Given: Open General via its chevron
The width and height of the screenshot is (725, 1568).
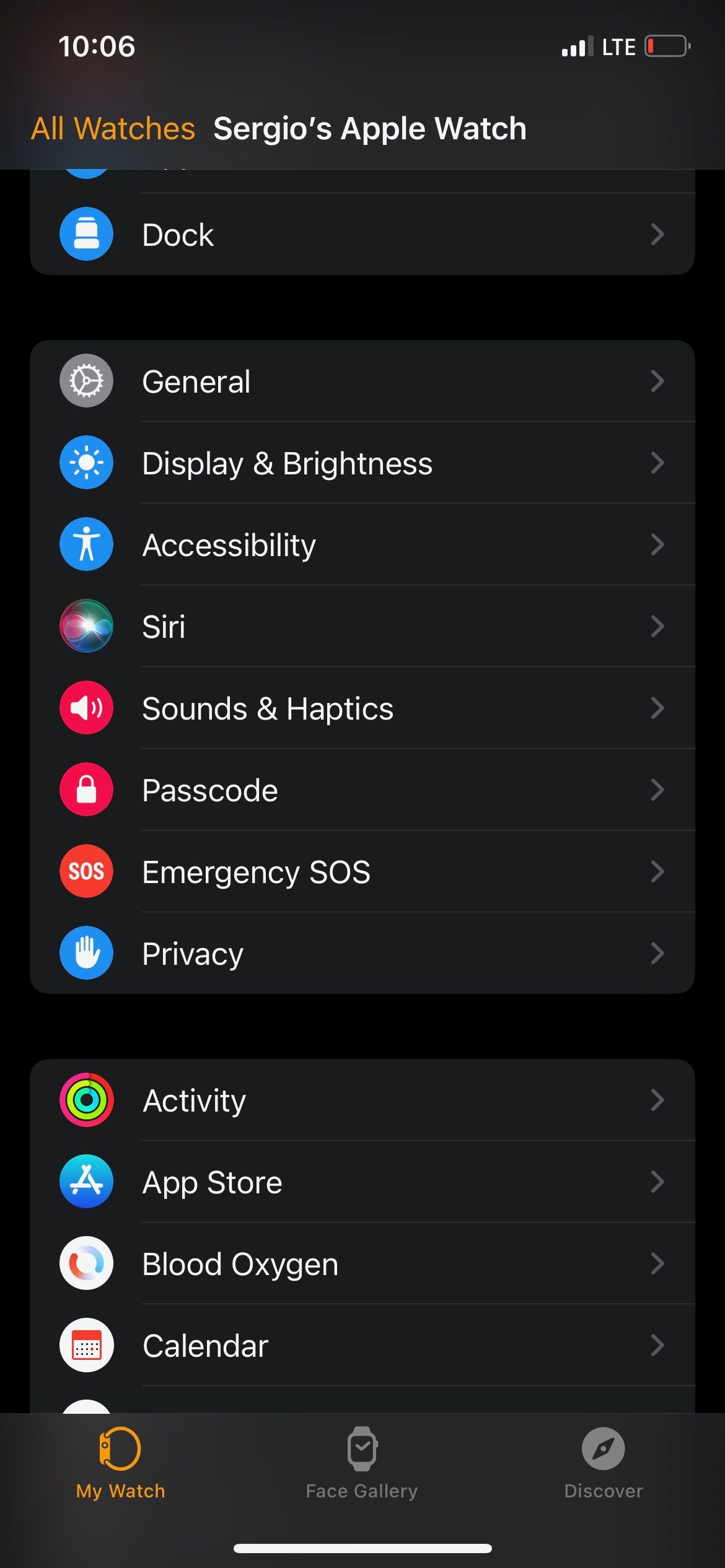Looking at the screenshot, I should [658, 381].
